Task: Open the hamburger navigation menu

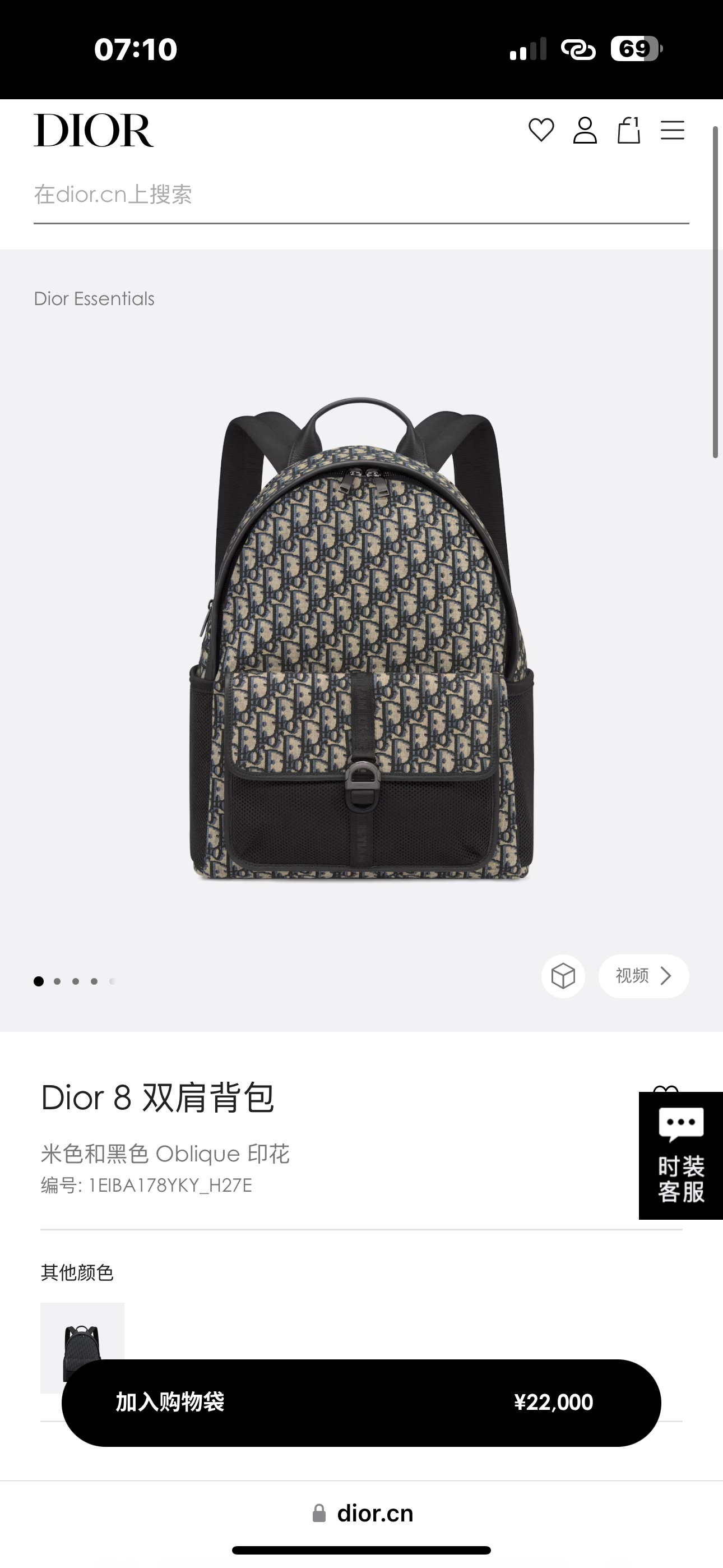Action: [673, 131]
